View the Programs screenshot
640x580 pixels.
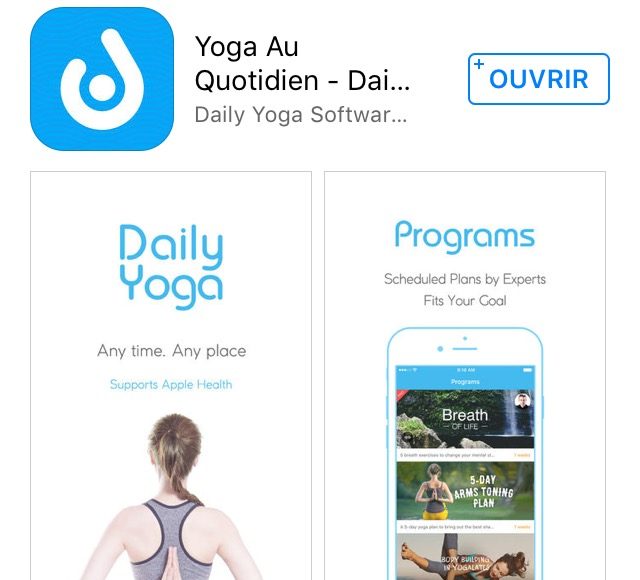coord(464,375)
